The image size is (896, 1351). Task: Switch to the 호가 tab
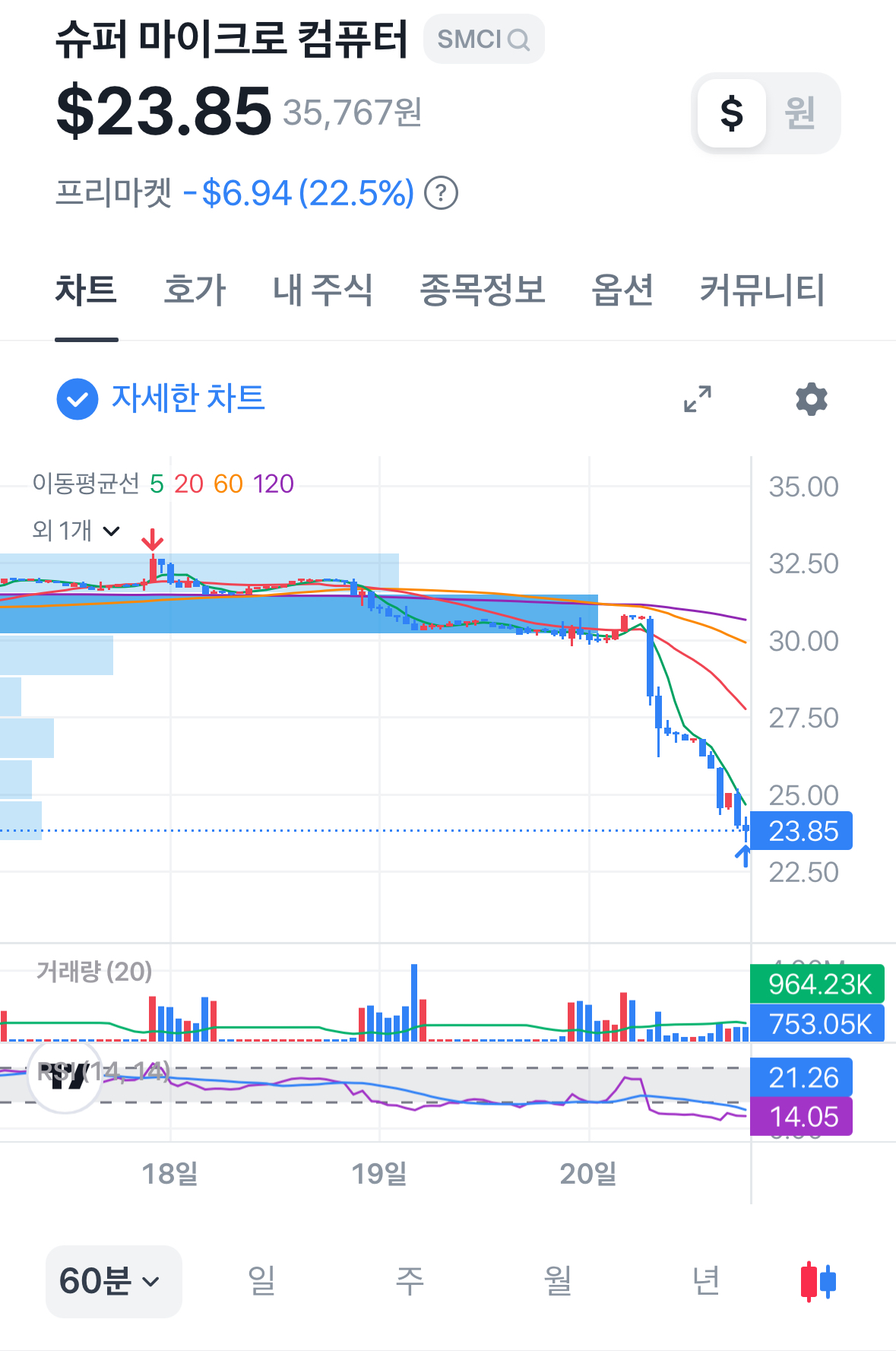(195, 290)
